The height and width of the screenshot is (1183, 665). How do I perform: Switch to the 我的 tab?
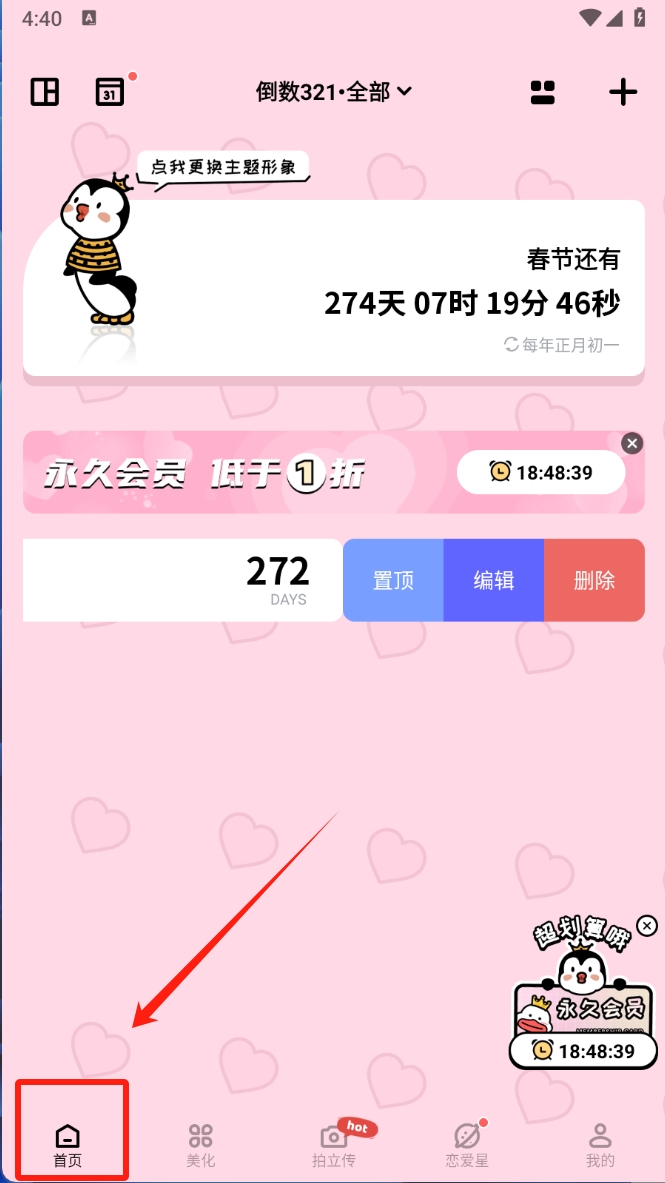click(x=600, y=1145)
